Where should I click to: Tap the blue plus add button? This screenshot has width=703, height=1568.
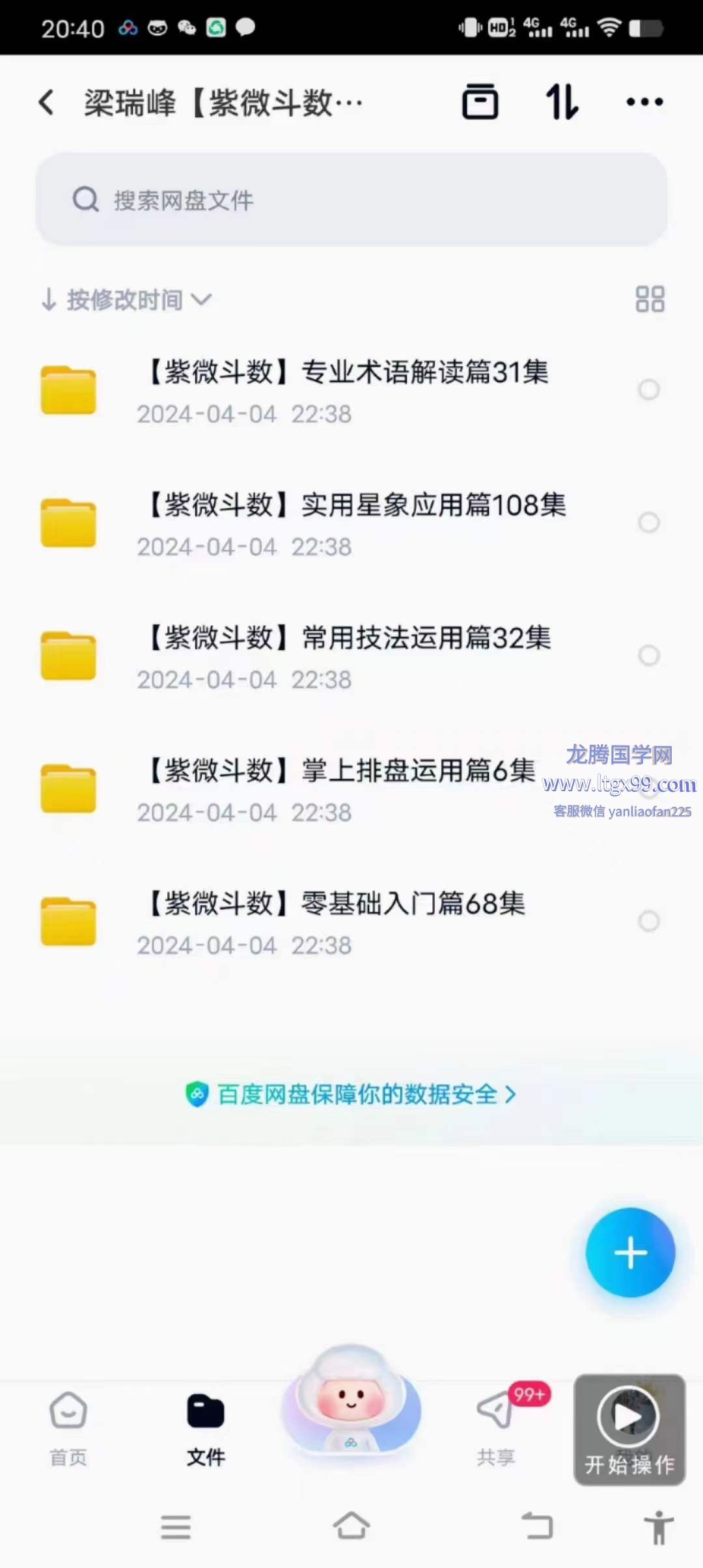[629, 1253]
